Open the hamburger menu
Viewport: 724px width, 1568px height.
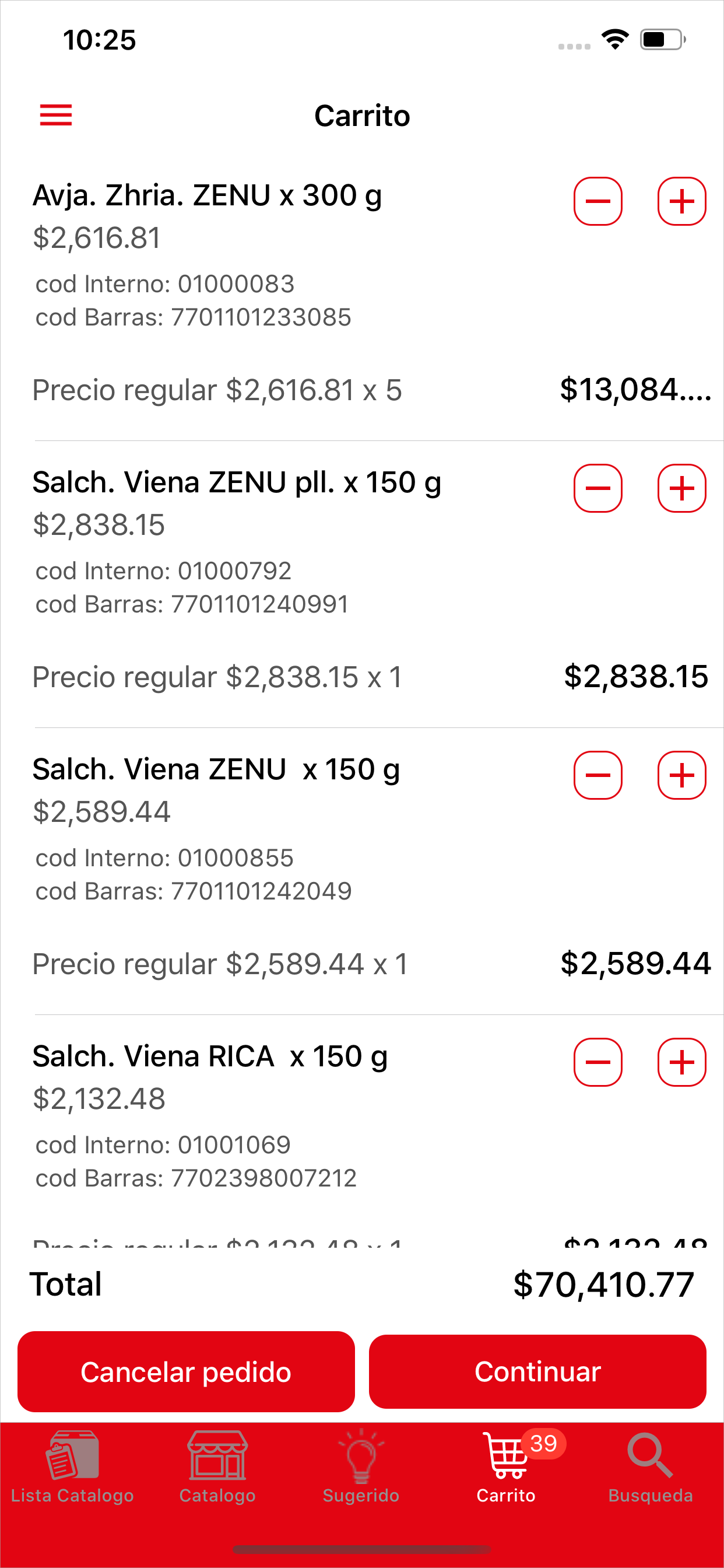[x=56, y=115]
